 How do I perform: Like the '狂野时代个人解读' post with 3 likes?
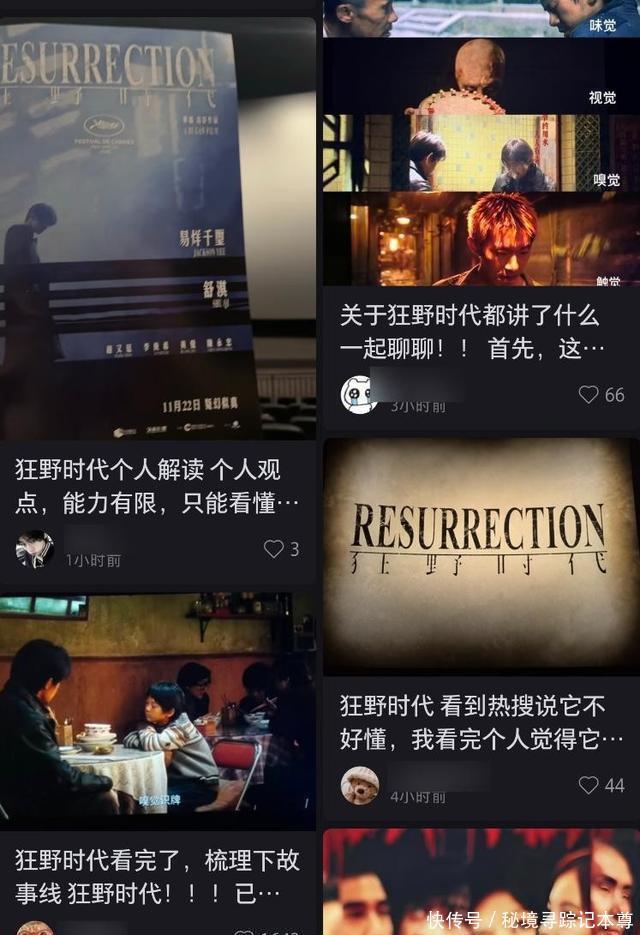pos(273,549)
